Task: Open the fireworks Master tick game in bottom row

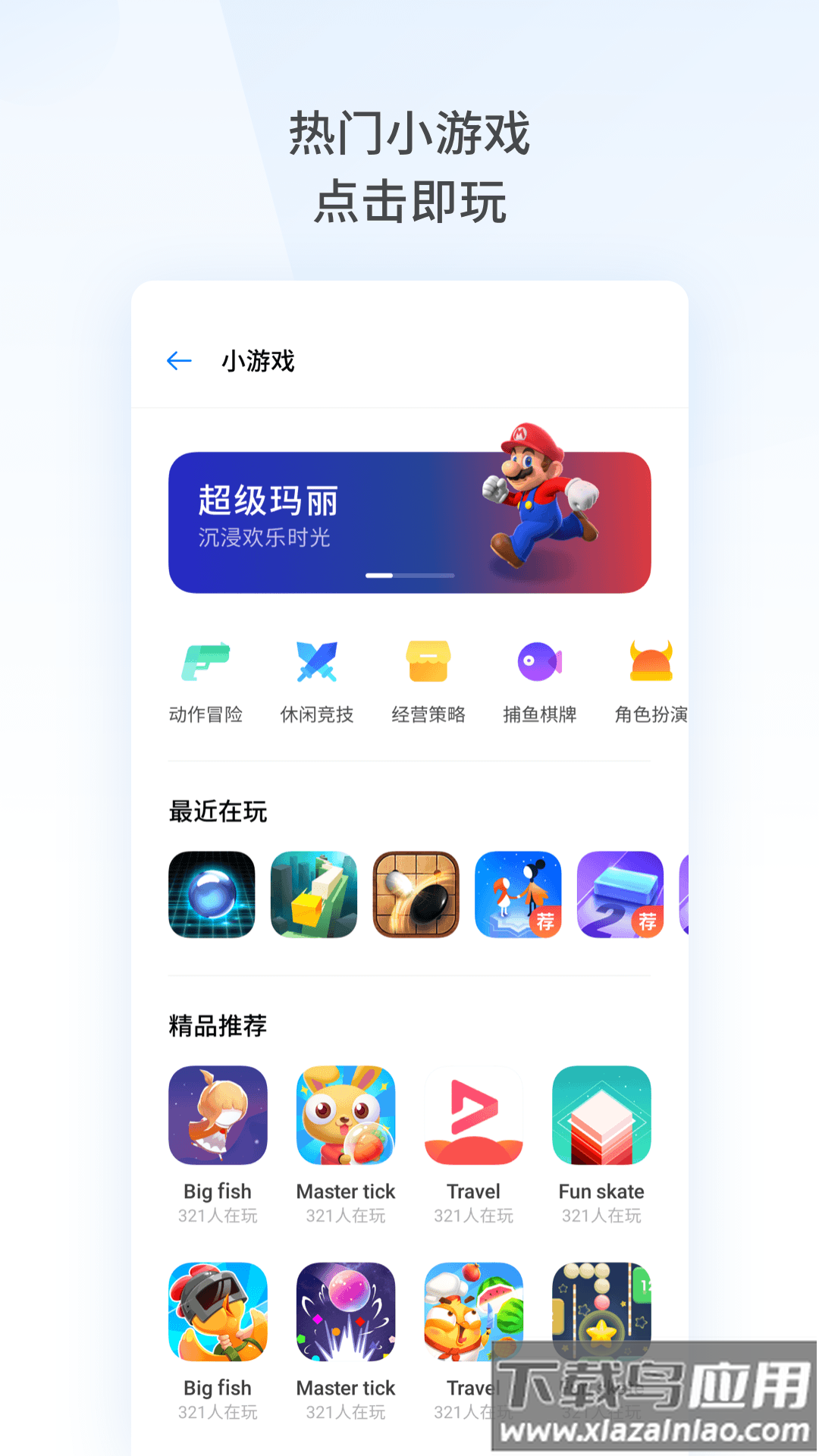Action: click(345, 1312)
